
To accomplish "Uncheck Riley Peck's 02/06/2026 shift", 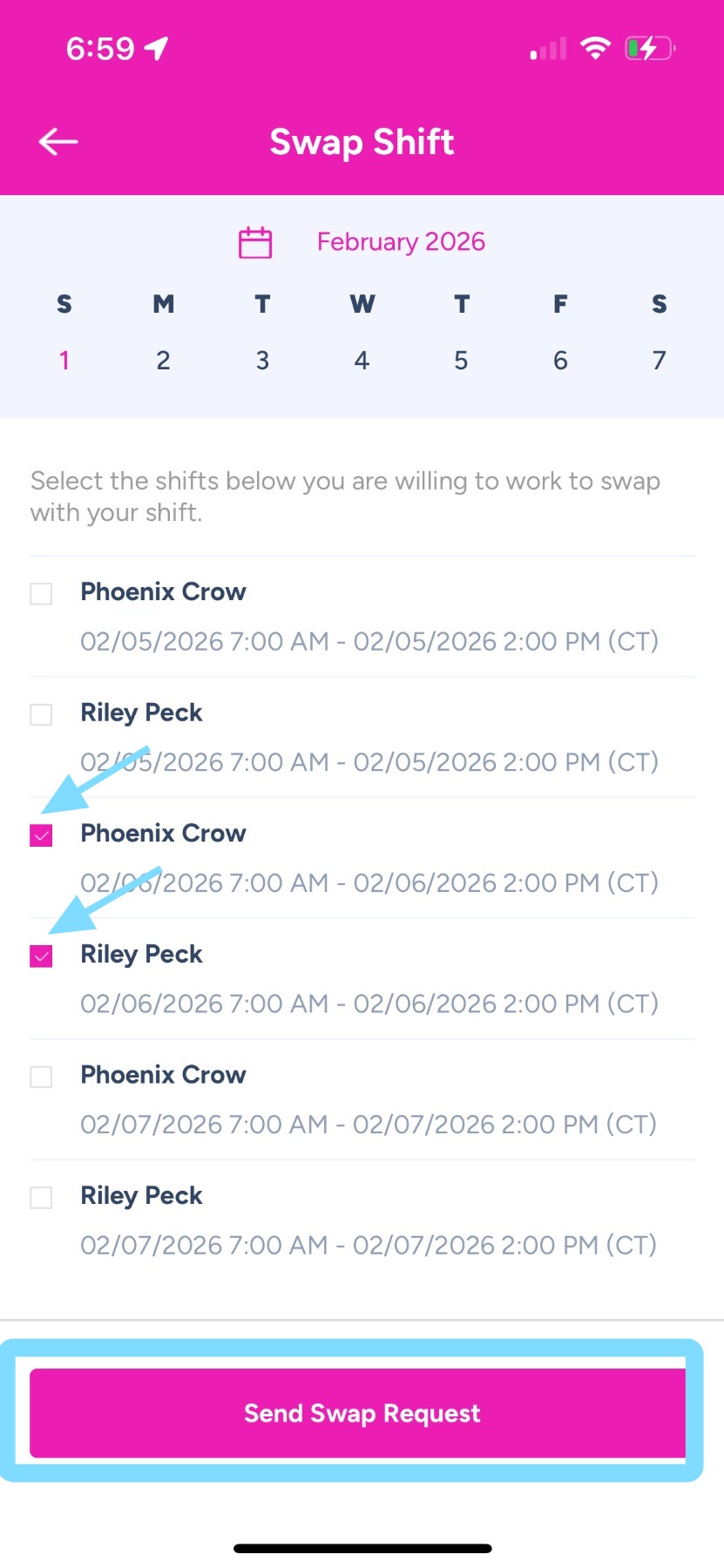I will tap(41, 956).
